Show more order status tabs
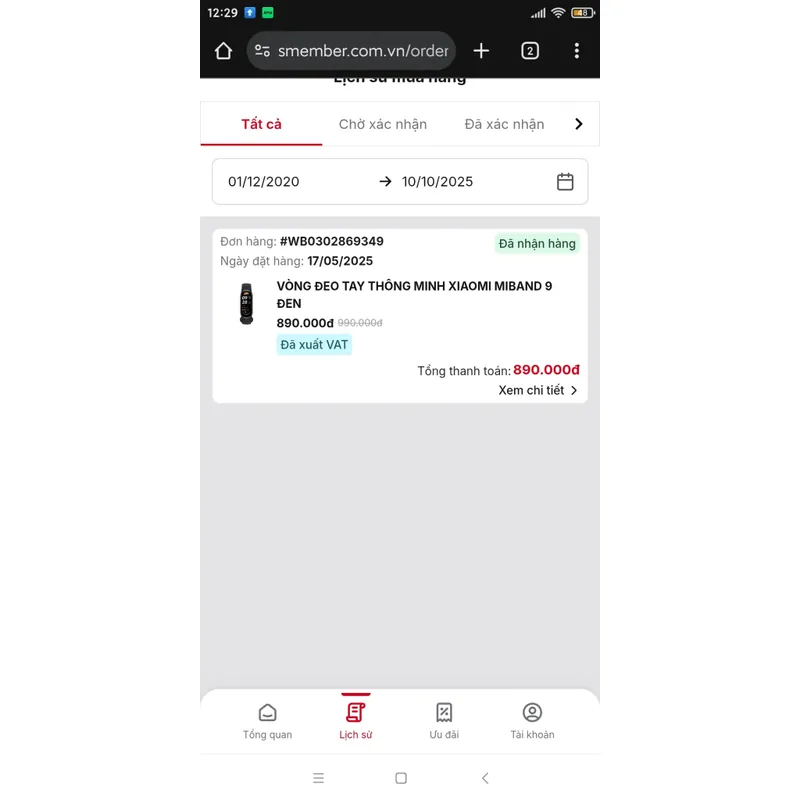This screenshot has height=800, width=800. coord(578,124)
